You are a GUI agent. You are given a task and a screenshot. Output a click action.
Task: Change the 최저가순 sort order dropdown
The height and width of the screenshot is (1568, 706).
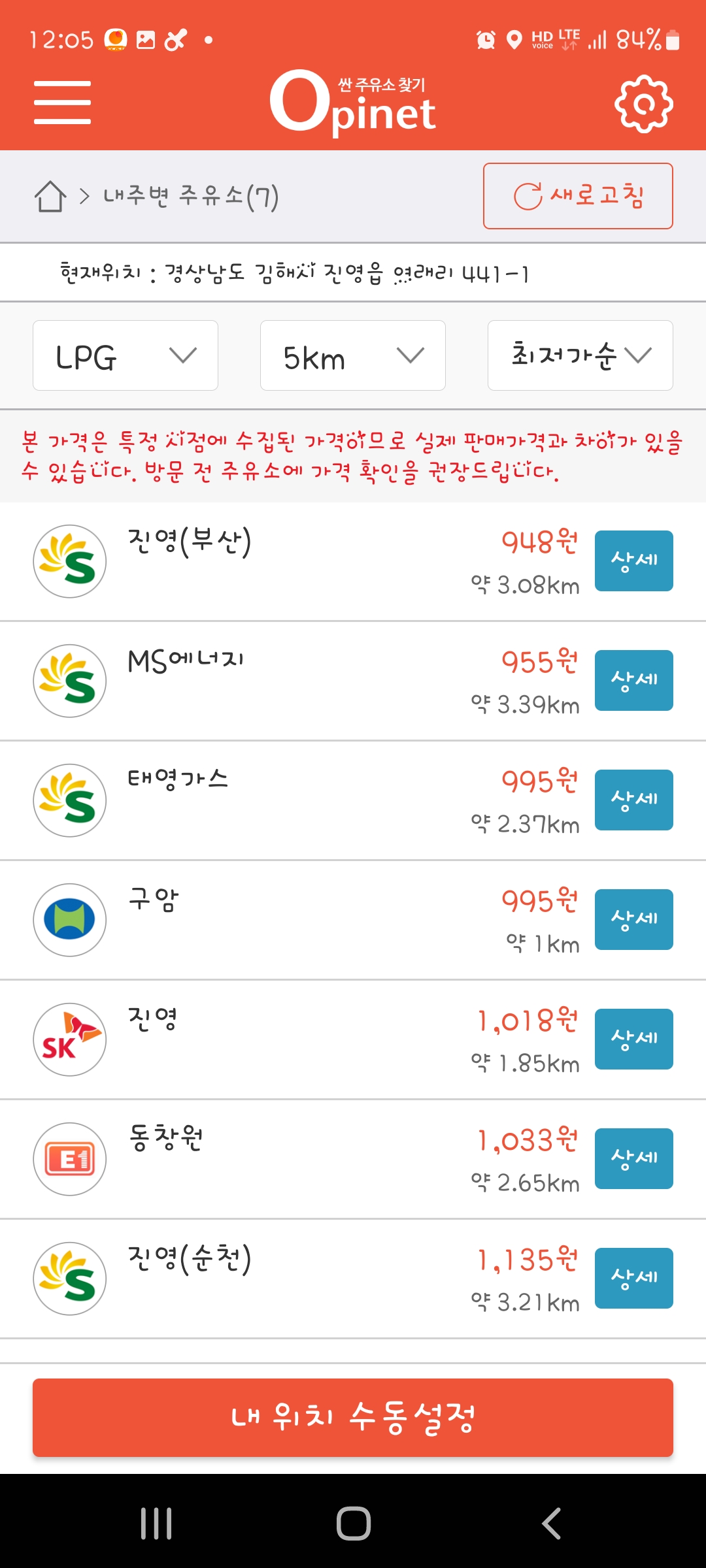(580, 355)
